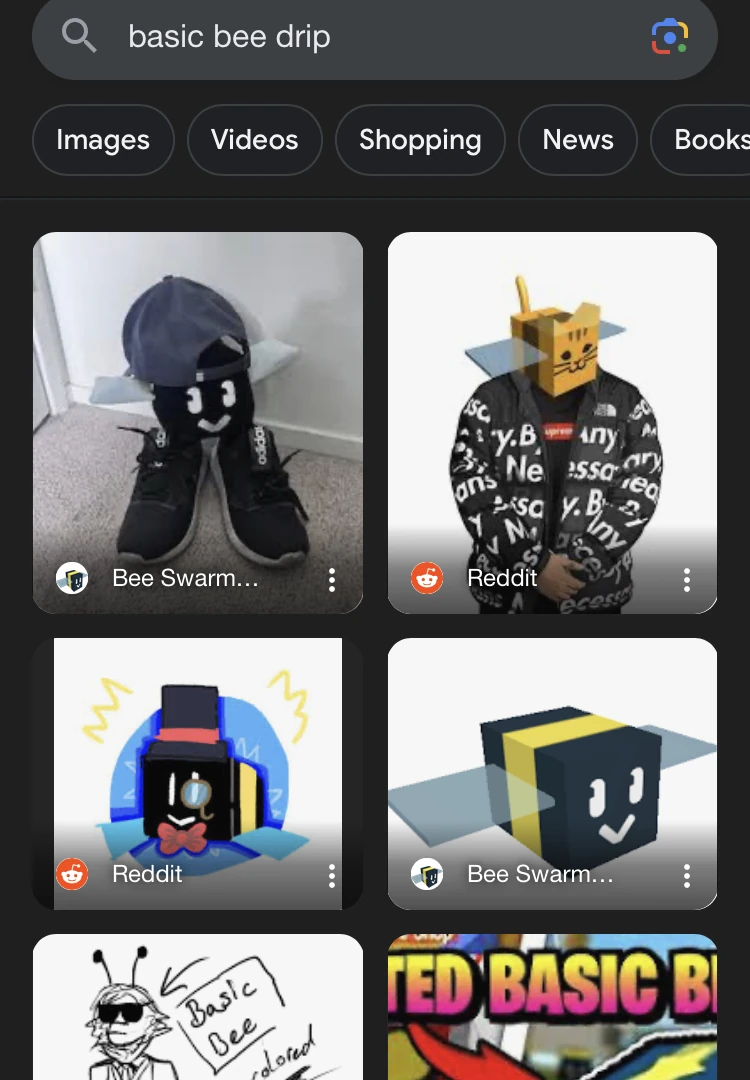
Task: Open options for the top-hat bee drawing
Action: (332, 877)
